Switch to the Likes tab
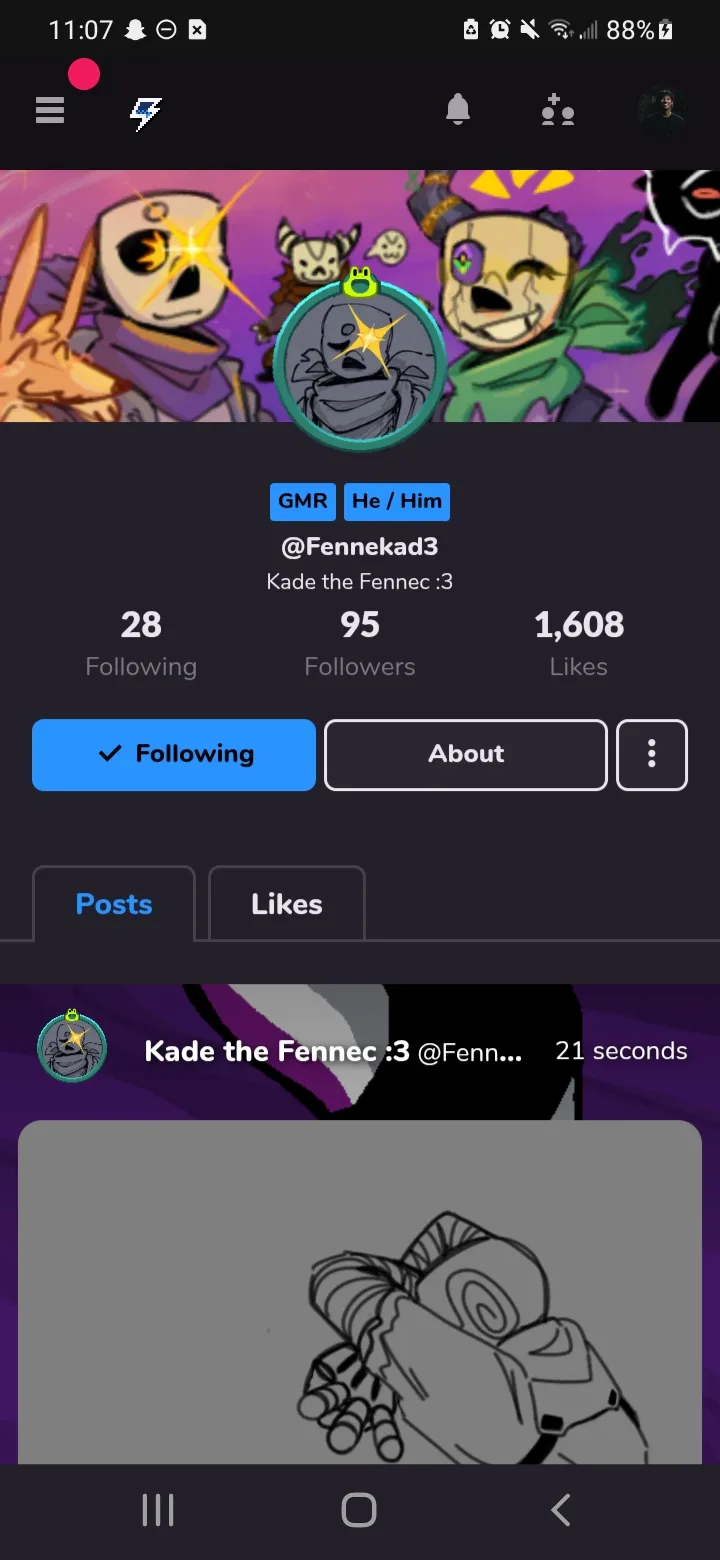This screenshot has width=720, height=1560. 287,904
